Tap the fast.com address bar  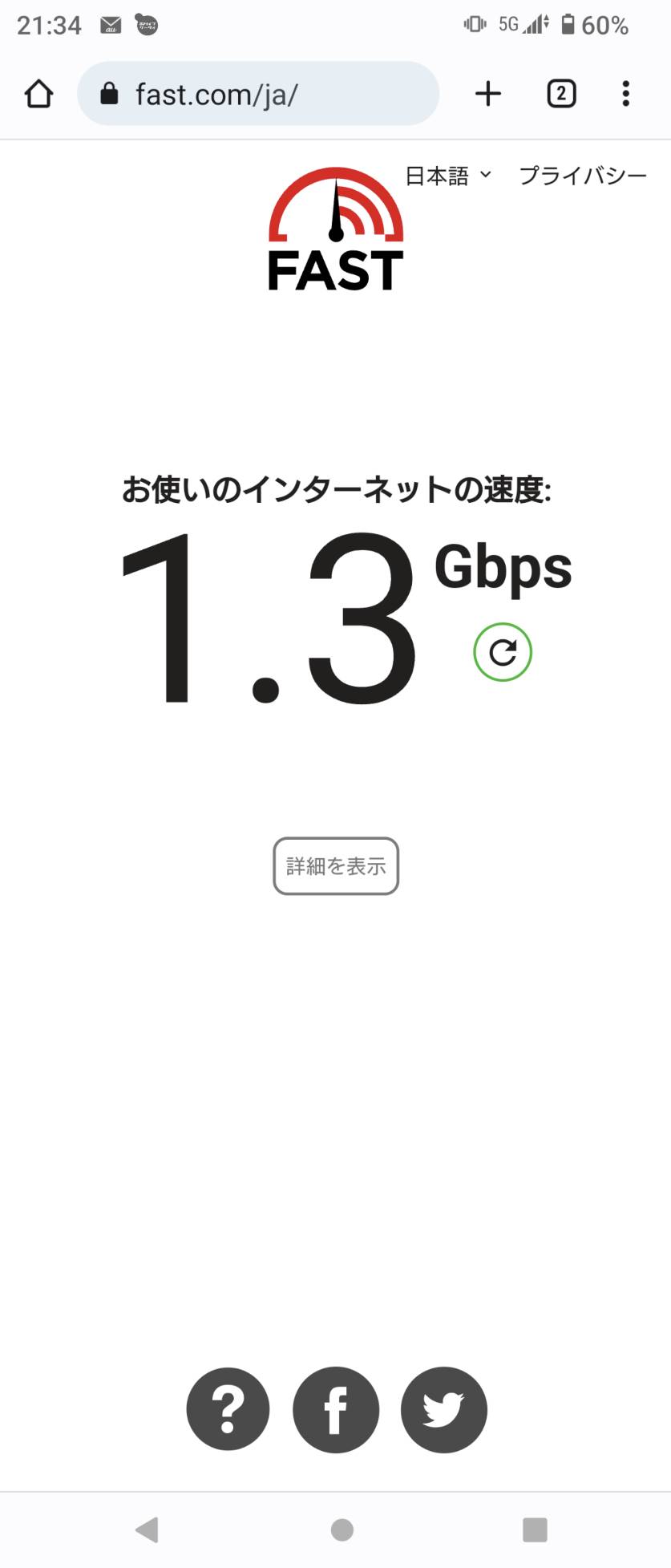(257, 94)
